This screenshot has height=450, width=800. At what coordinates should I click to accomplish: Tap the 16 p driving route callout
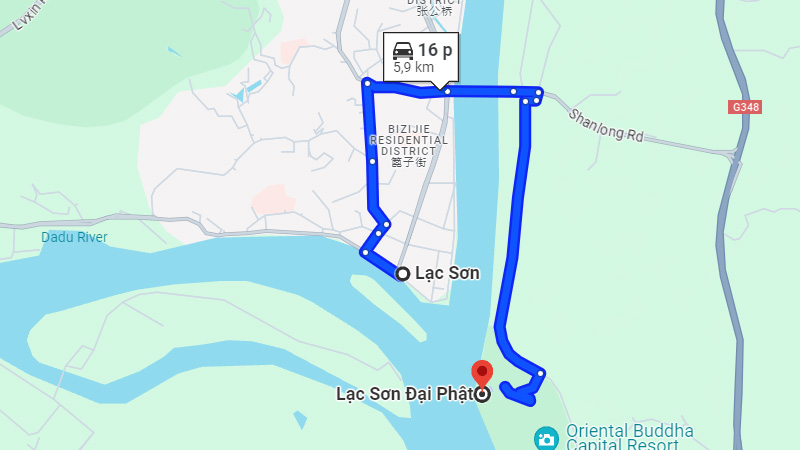pos(420,57)
